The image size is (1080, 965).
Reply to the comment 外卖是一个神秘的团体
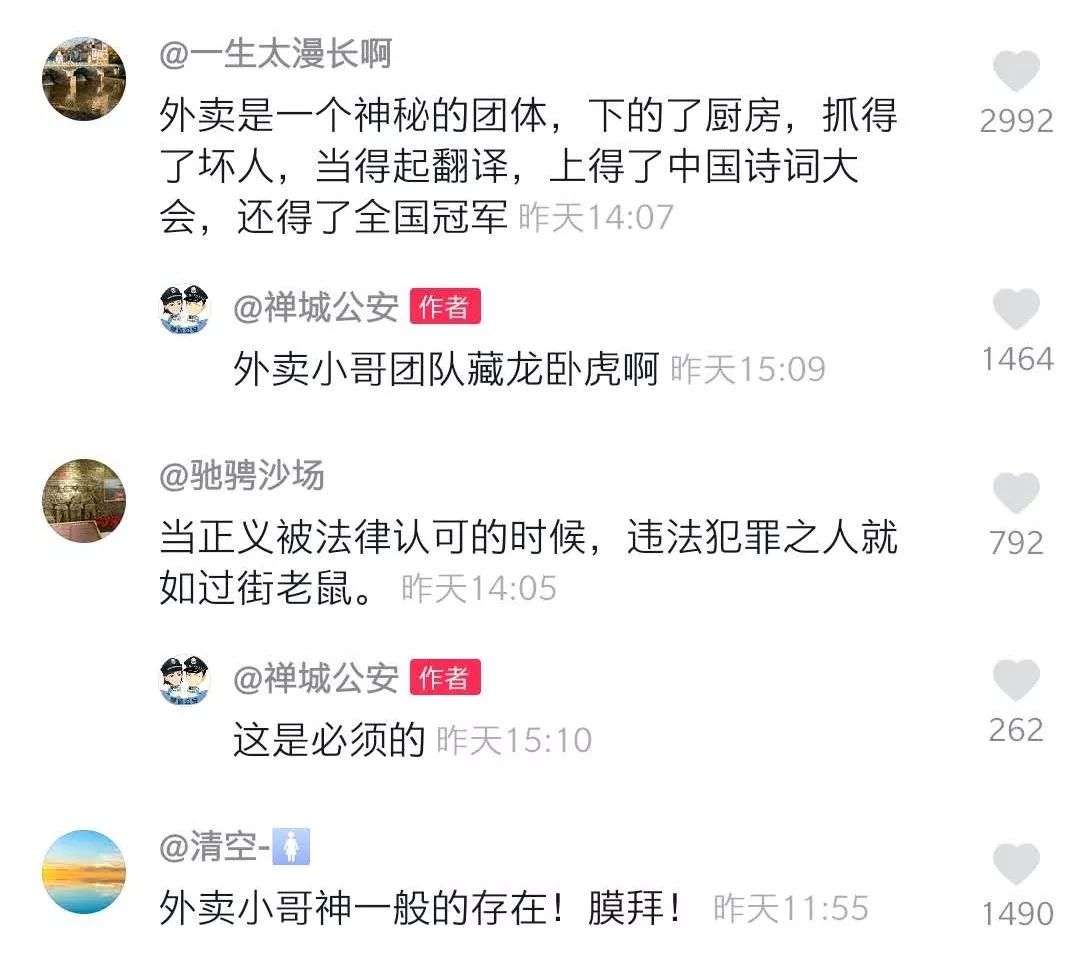[528, 166]
